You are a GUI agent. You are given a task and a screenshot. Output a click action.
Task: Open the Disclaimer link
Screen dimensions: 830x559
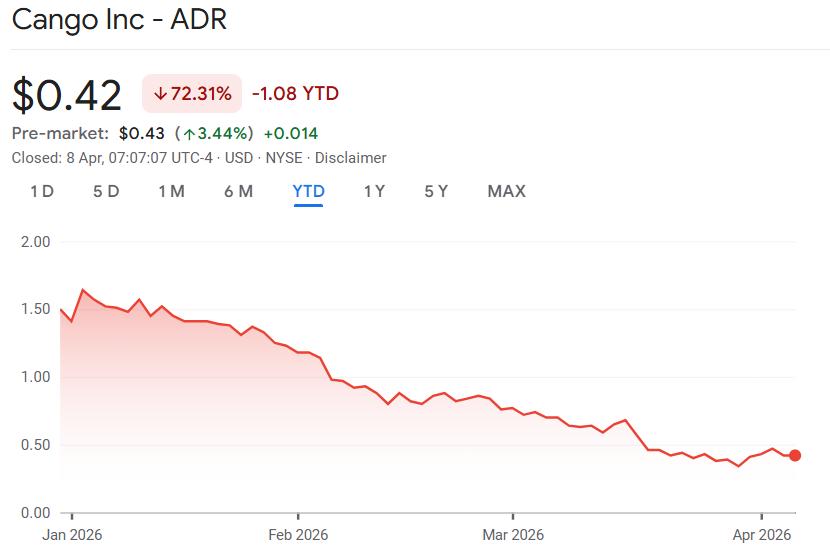point(350,158)
